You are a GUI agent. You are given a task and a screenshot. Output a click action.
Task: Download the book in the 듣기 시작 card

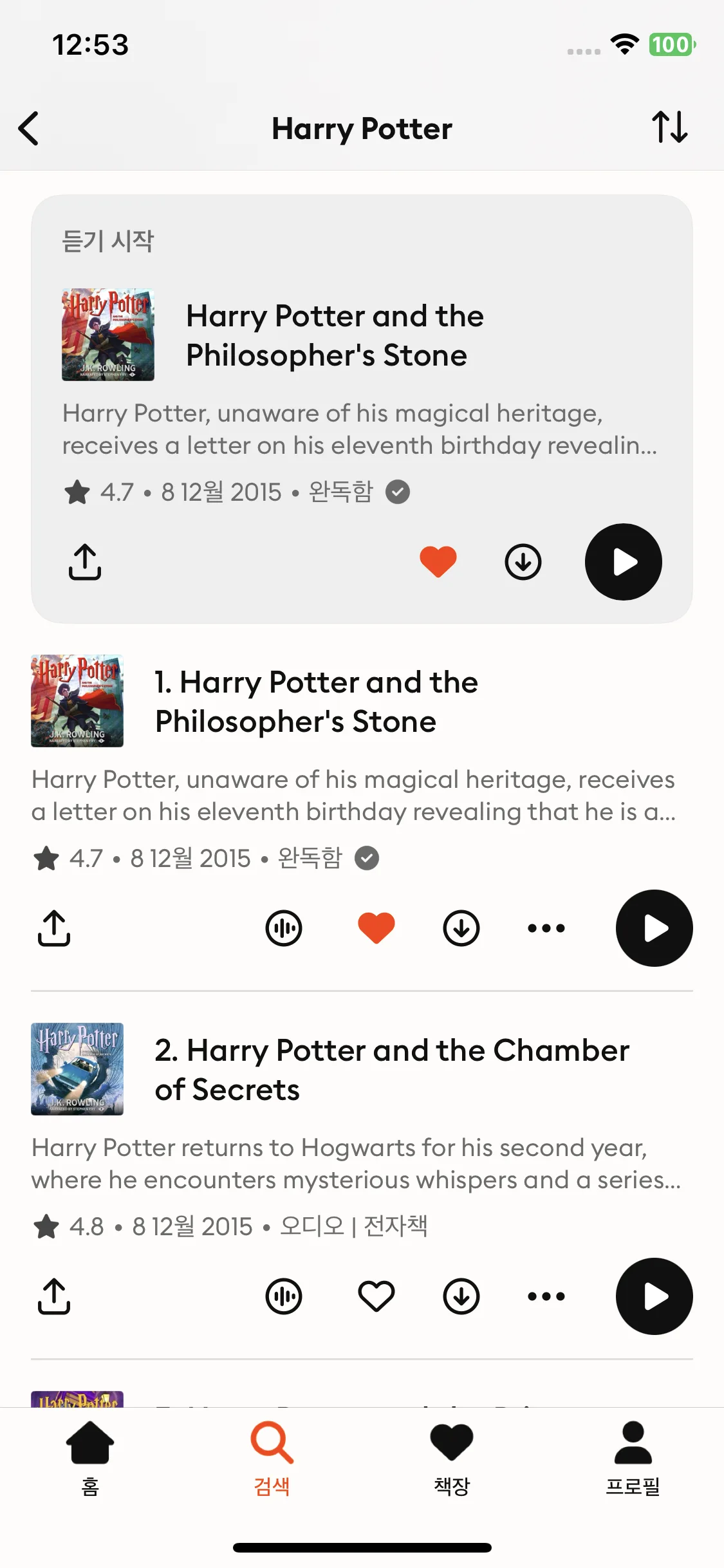[523, 562]
